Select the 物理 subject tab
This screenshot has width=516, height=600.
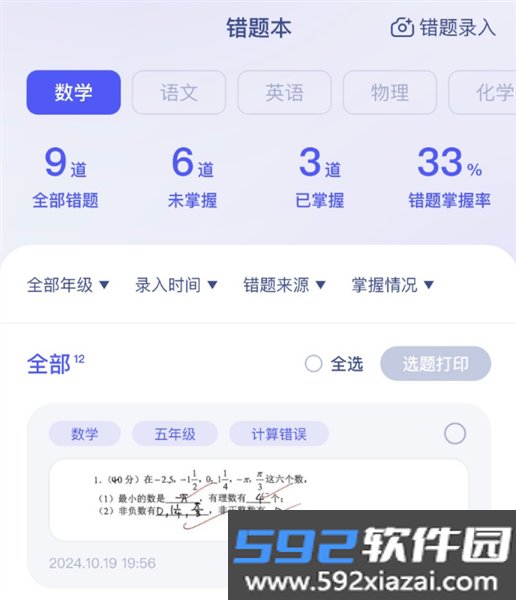tap(390, 92)
